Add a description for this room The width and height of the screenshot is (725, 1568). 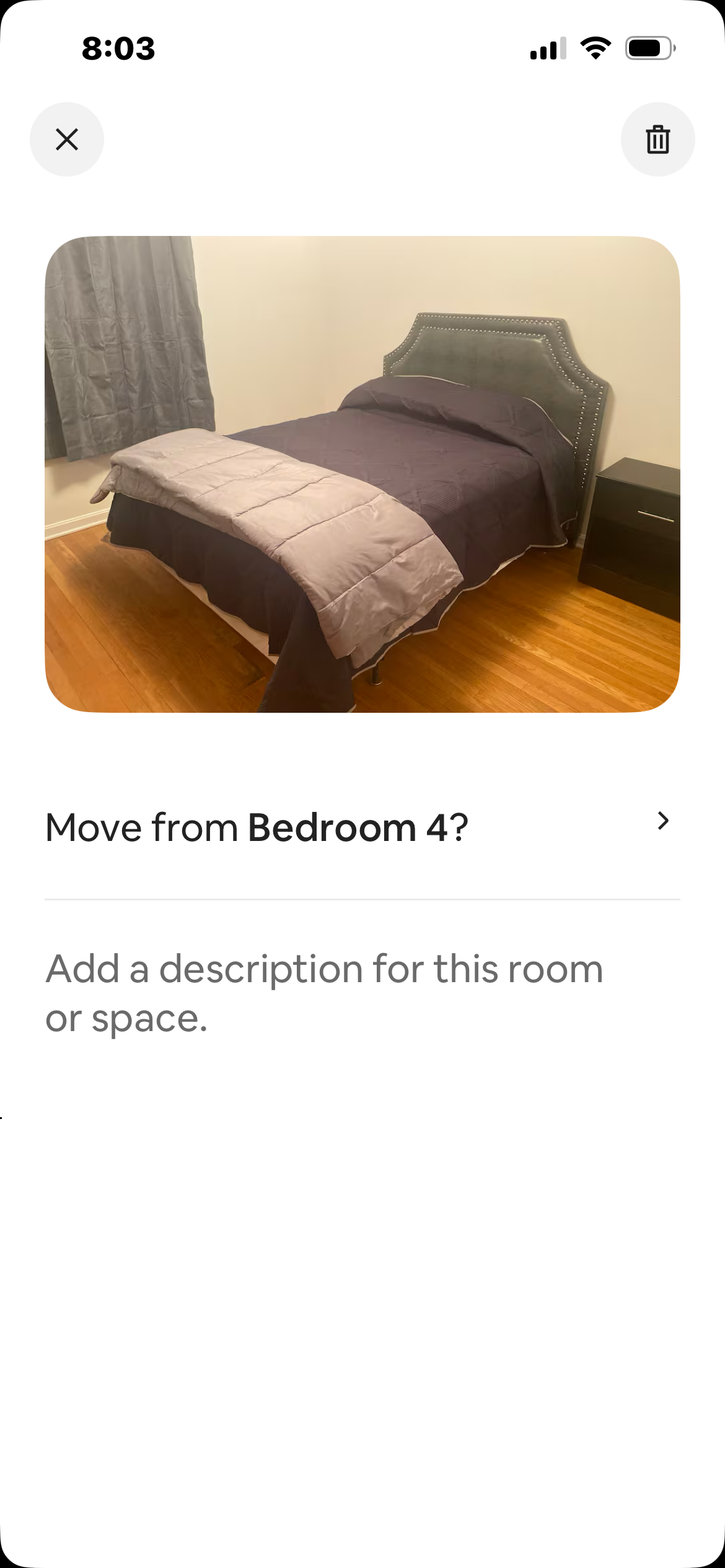324,993
